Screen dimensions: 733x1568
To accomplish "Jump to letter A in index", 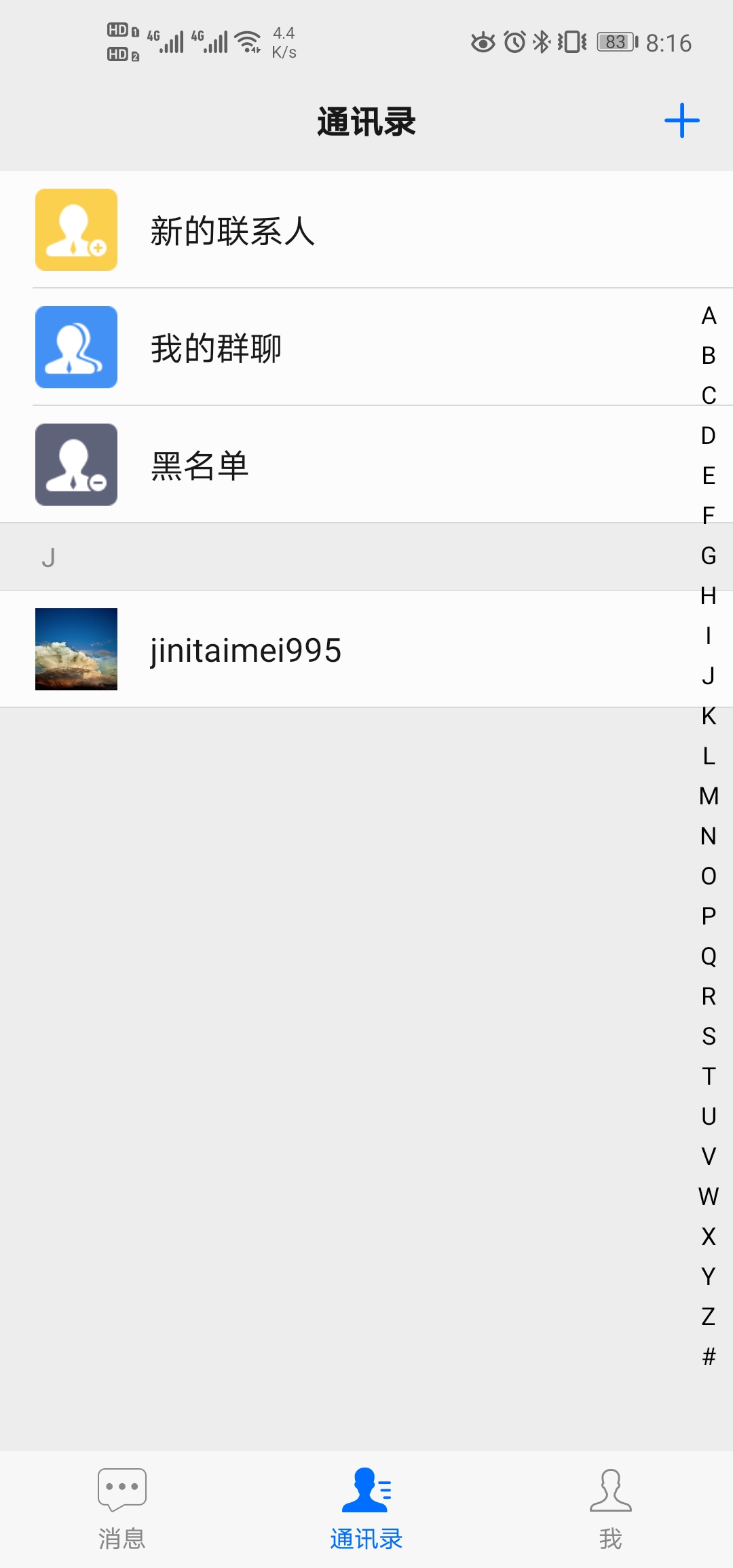I will 709,316.
